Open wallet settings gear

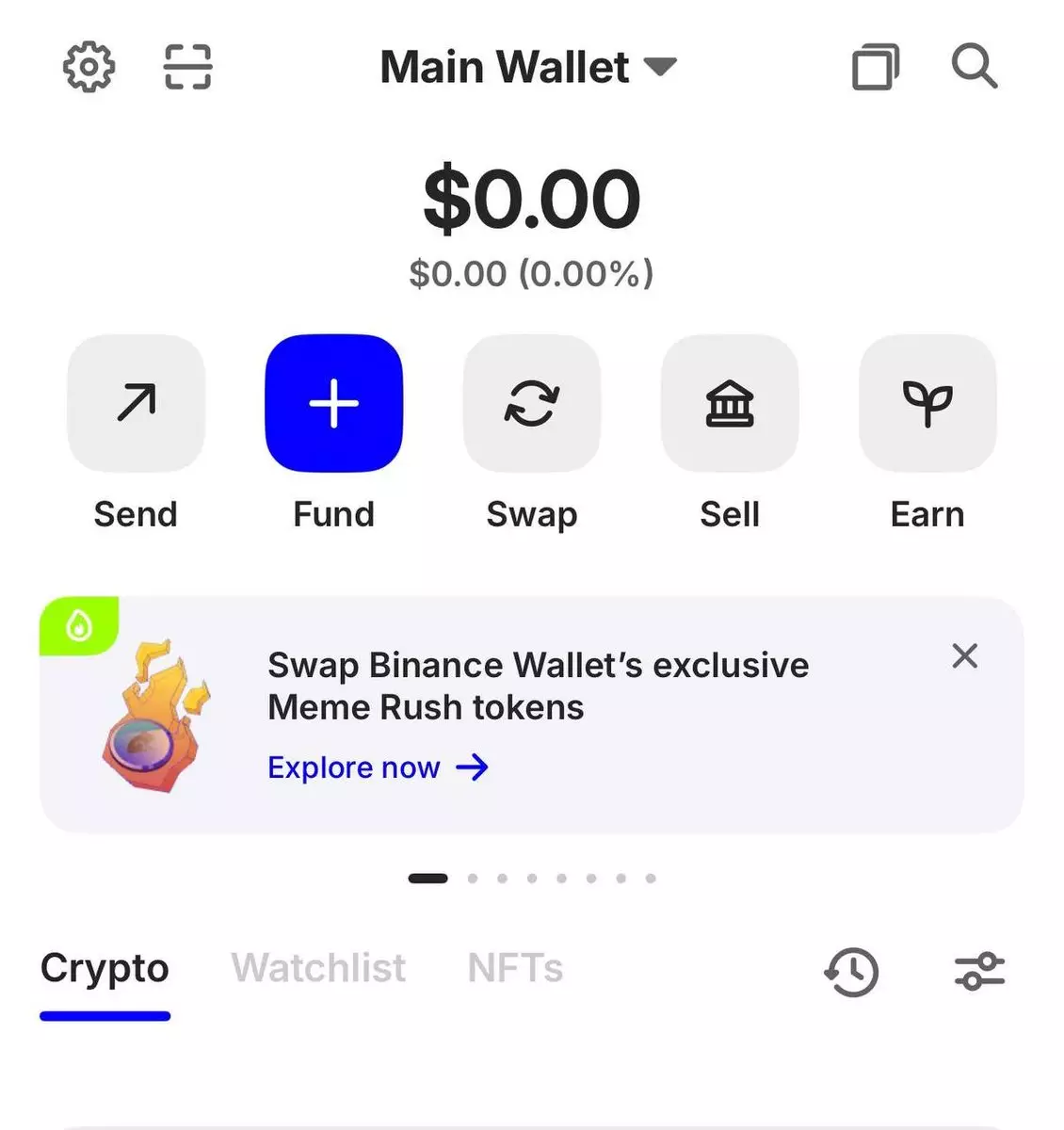[x=89, y=68]
